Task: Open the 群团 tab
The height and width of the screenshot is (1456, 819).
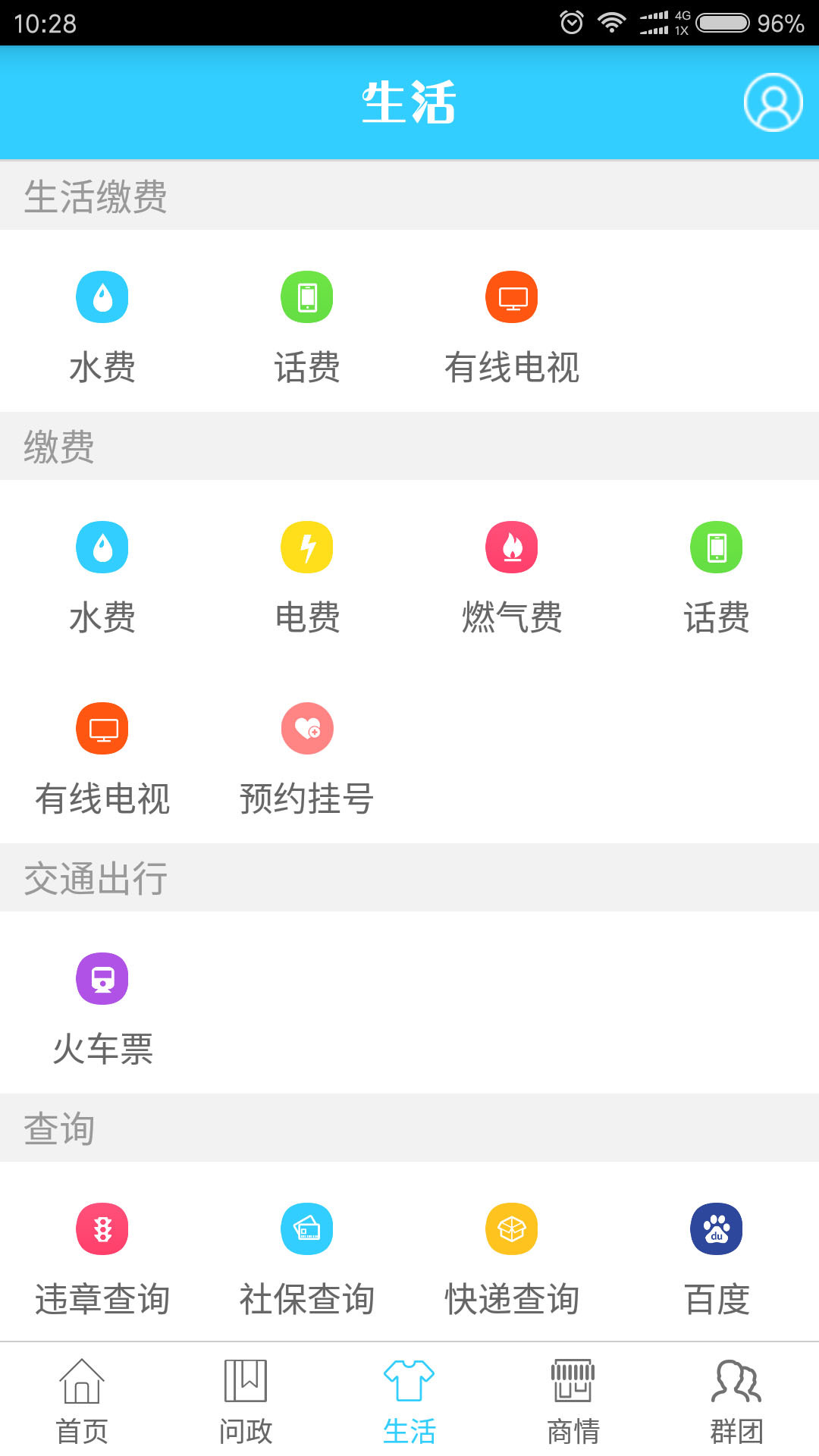Action: click(x=736, y=1401)
